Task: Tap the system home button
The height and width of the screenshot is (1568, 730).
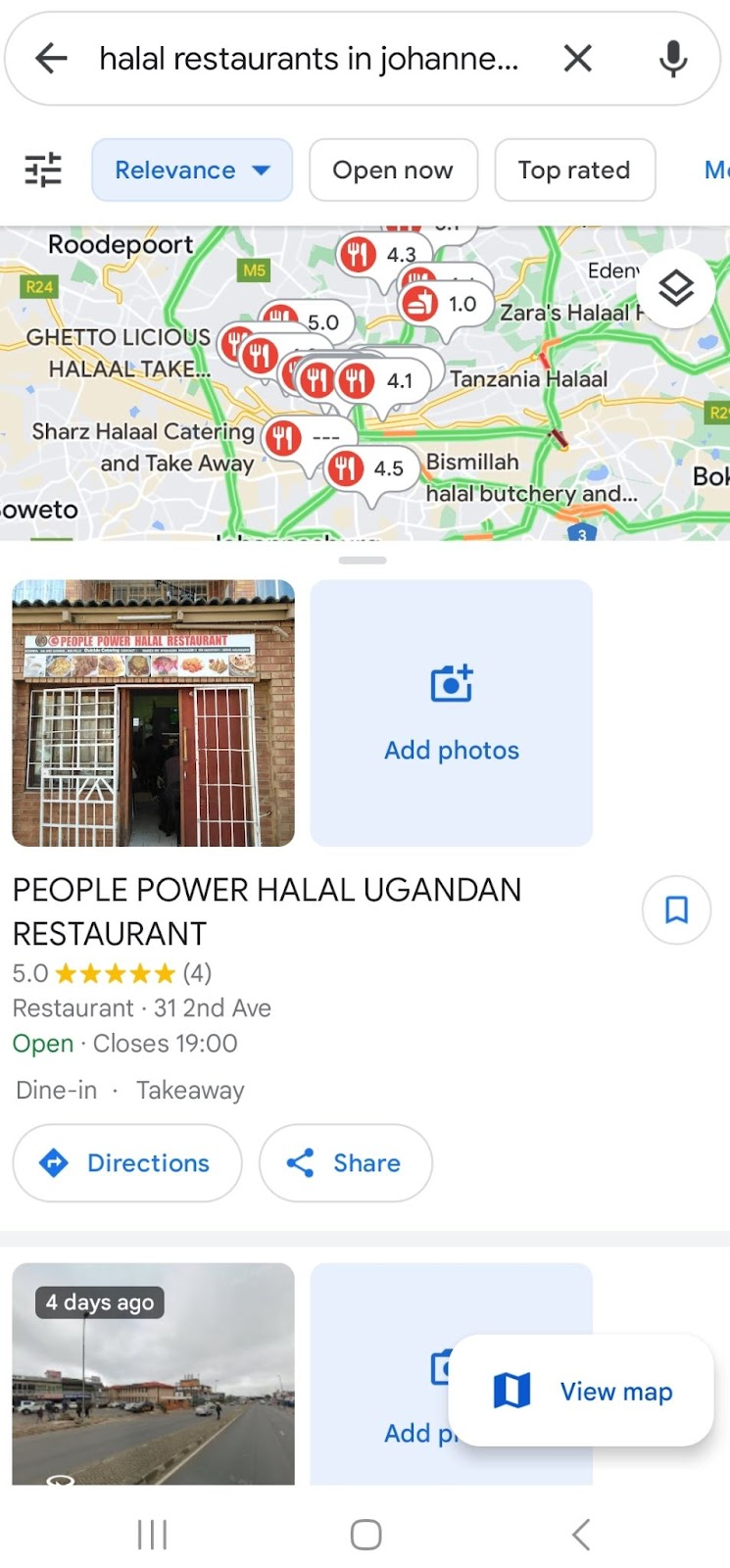Action: (x=365, y=1534)
